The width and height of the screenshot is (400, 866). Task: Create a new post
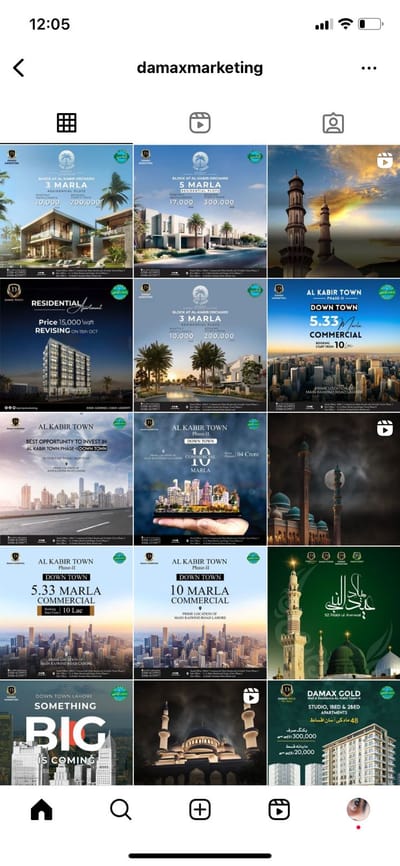coord(200,810)
